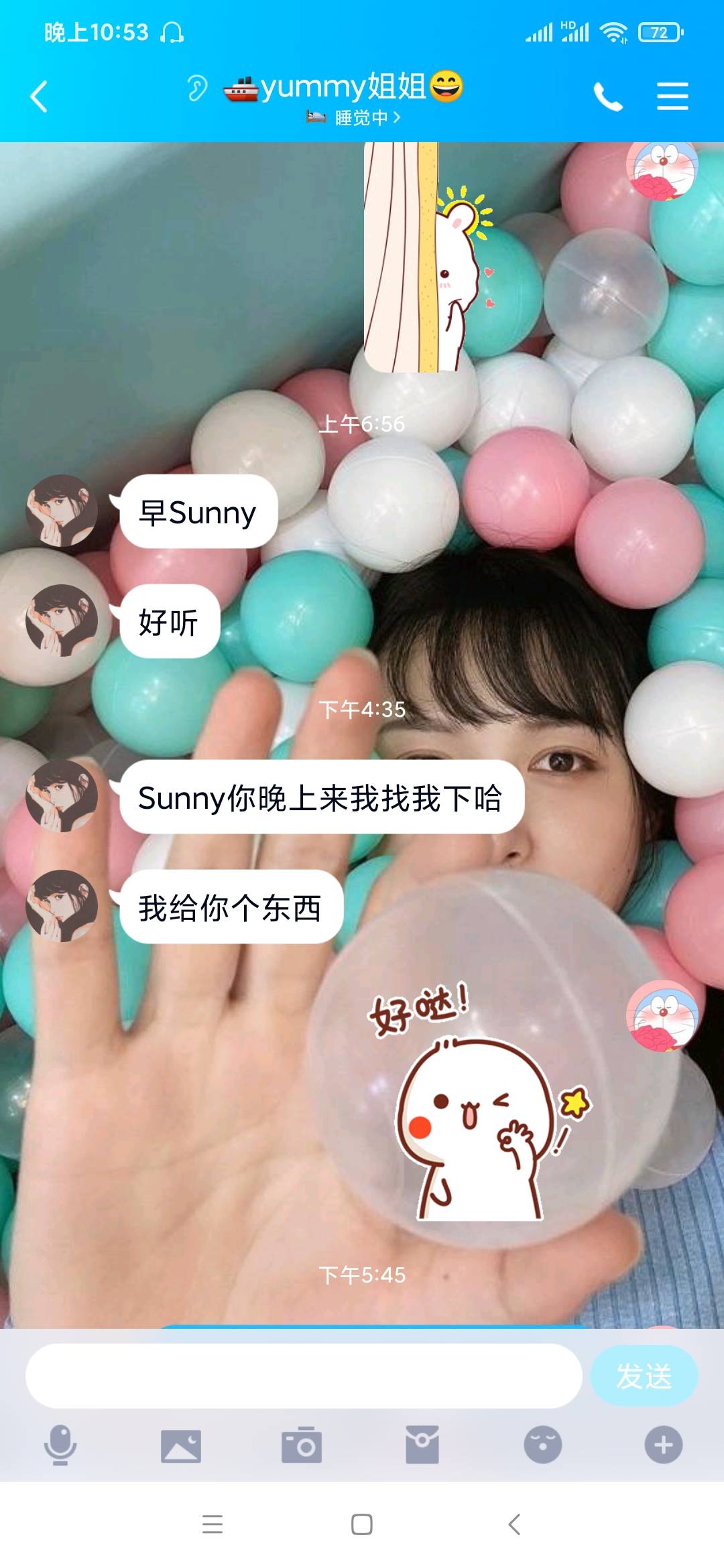
Task: Send a red packet envelope
Action: click(422, 1445)
